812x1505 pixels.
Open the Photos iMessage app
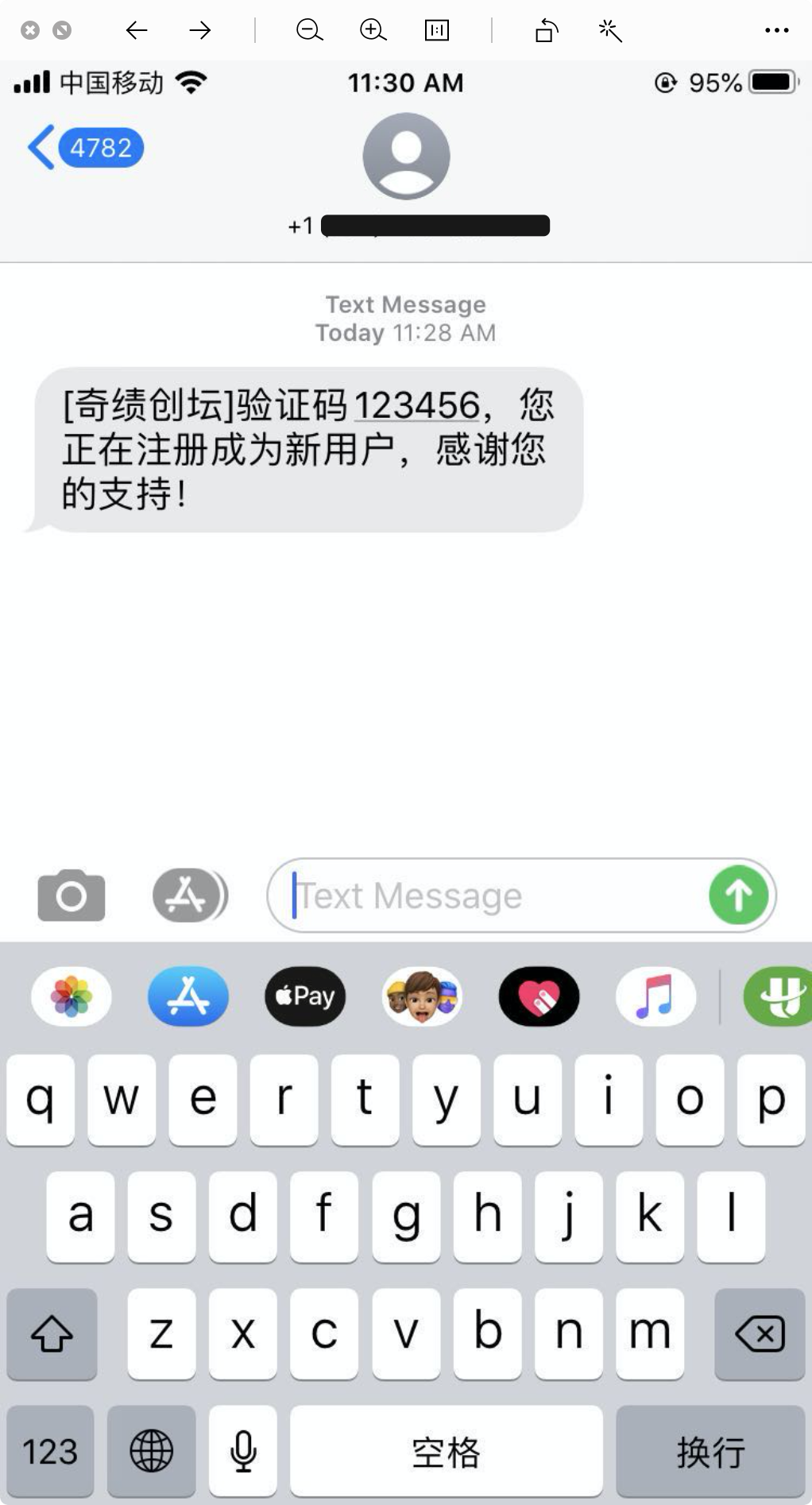point(72,996)
